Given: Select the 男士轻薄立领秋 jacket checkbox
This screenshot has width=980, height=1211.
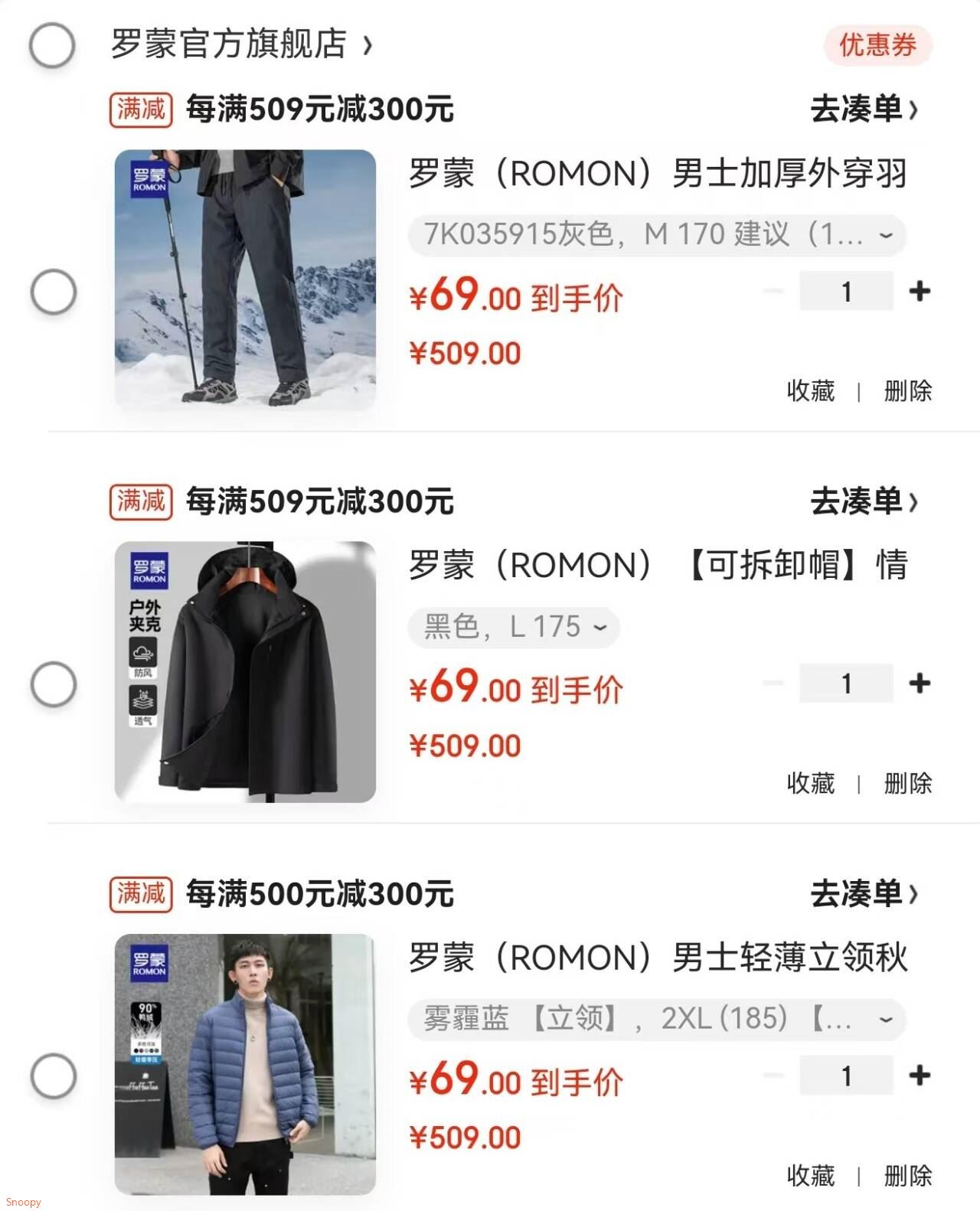Looking at the screenshot, I should click(53, 1076).
